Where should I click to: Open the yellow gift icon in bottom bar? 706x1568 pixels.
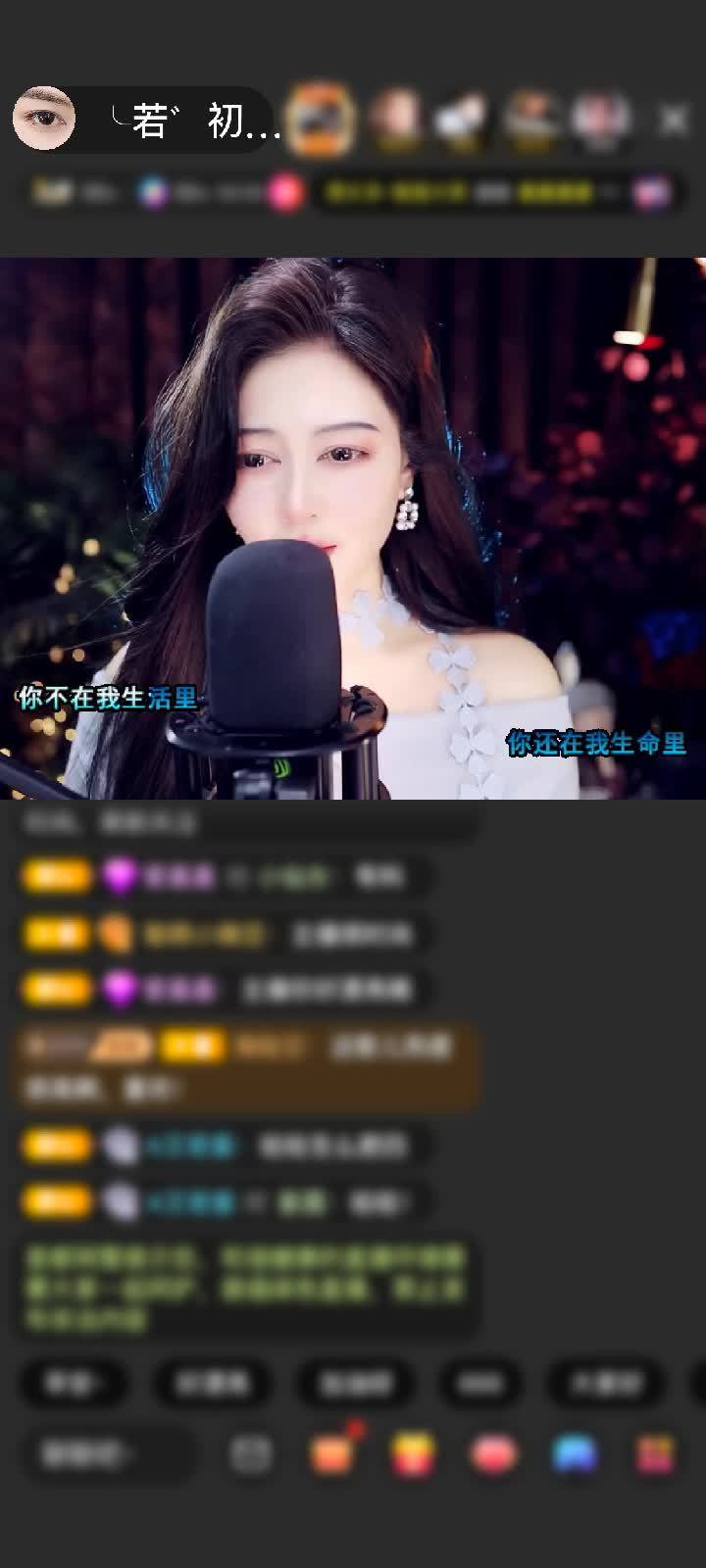(x=413, y=1454)
